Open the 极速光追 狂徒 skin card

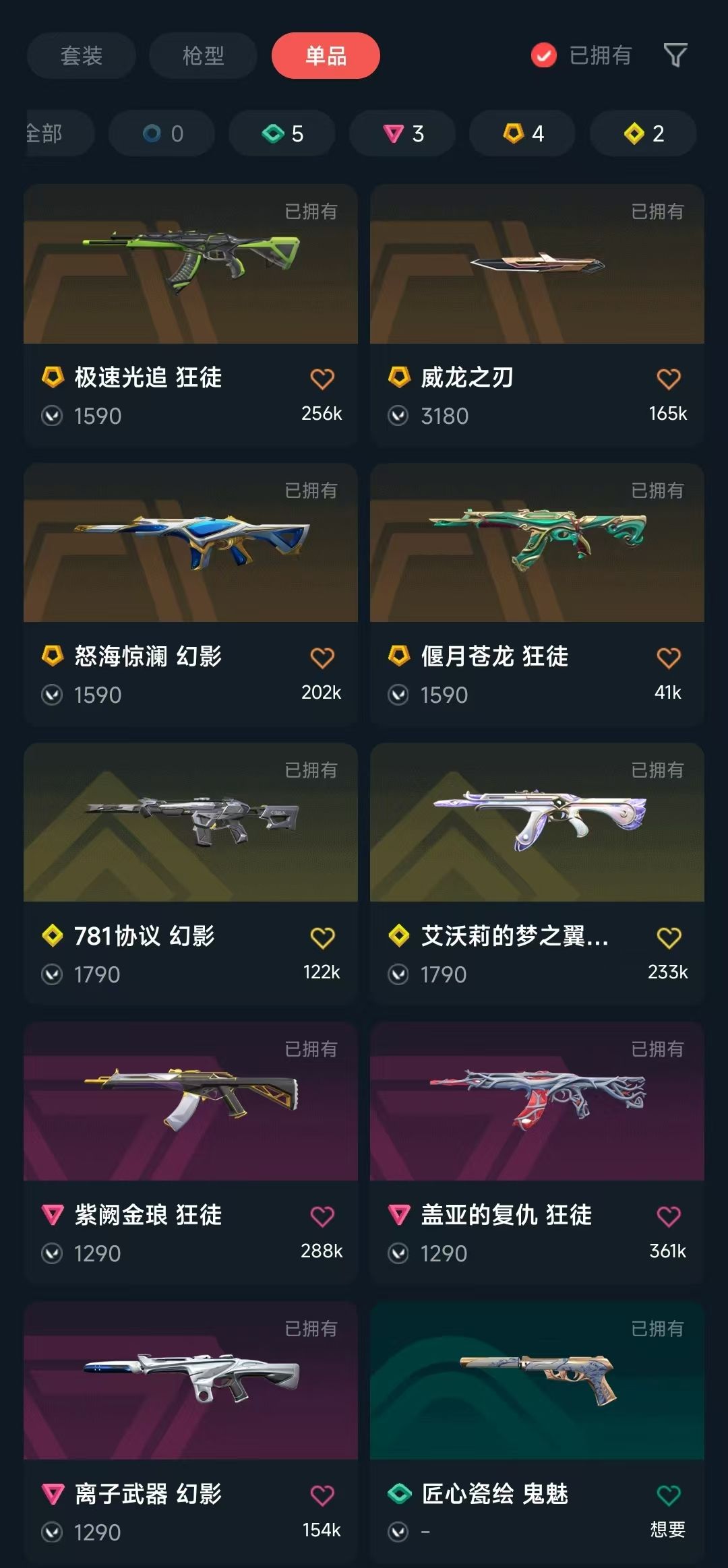click(191, 315)
